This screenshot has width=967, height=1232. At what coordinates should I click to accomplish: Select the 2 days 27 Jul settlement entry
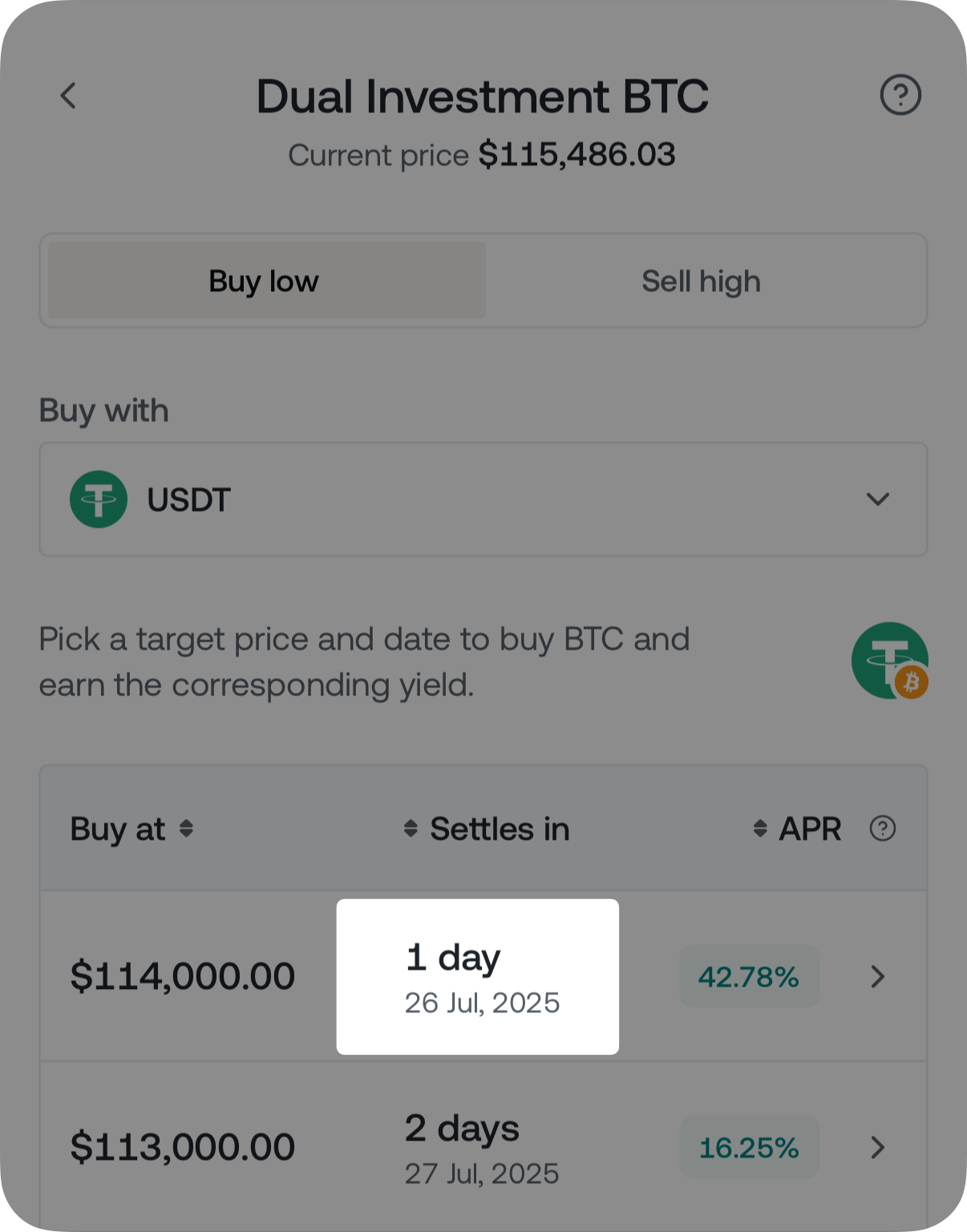coord(481,1147)
